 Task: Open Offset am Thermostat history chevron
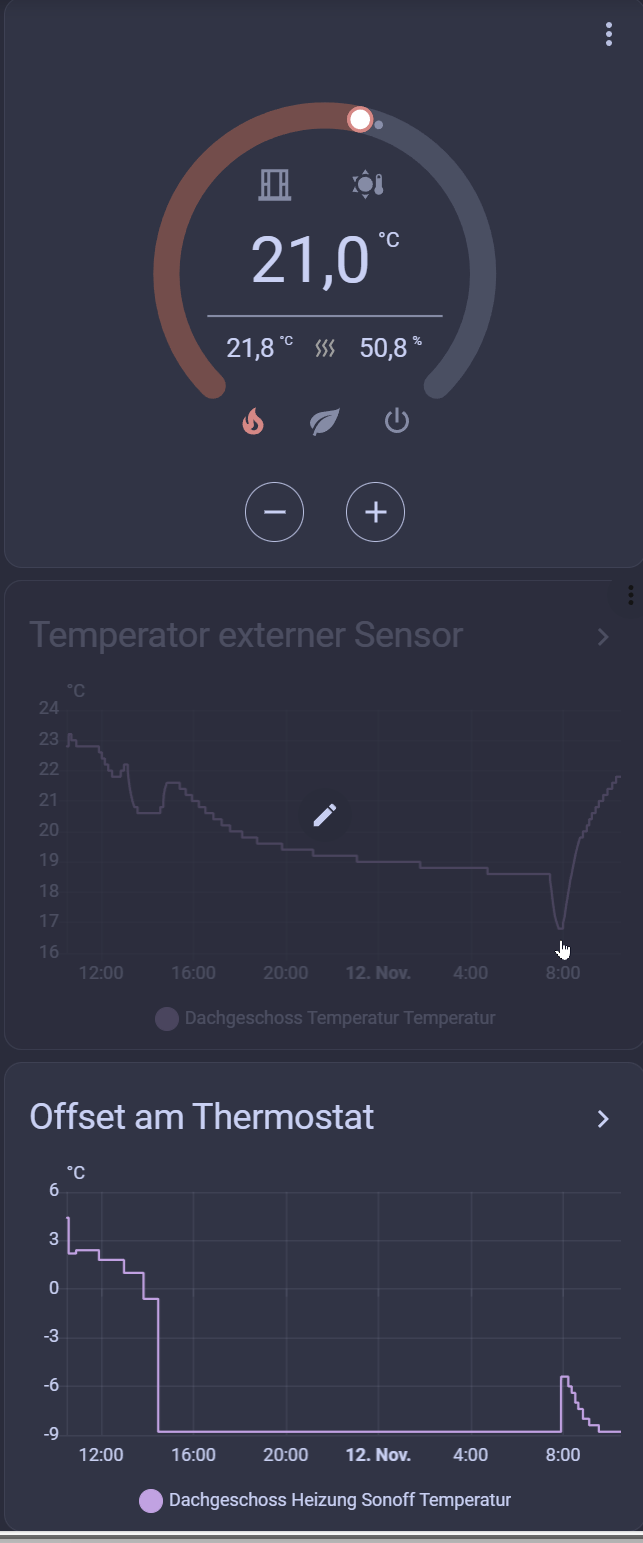tap(602, 1118)
